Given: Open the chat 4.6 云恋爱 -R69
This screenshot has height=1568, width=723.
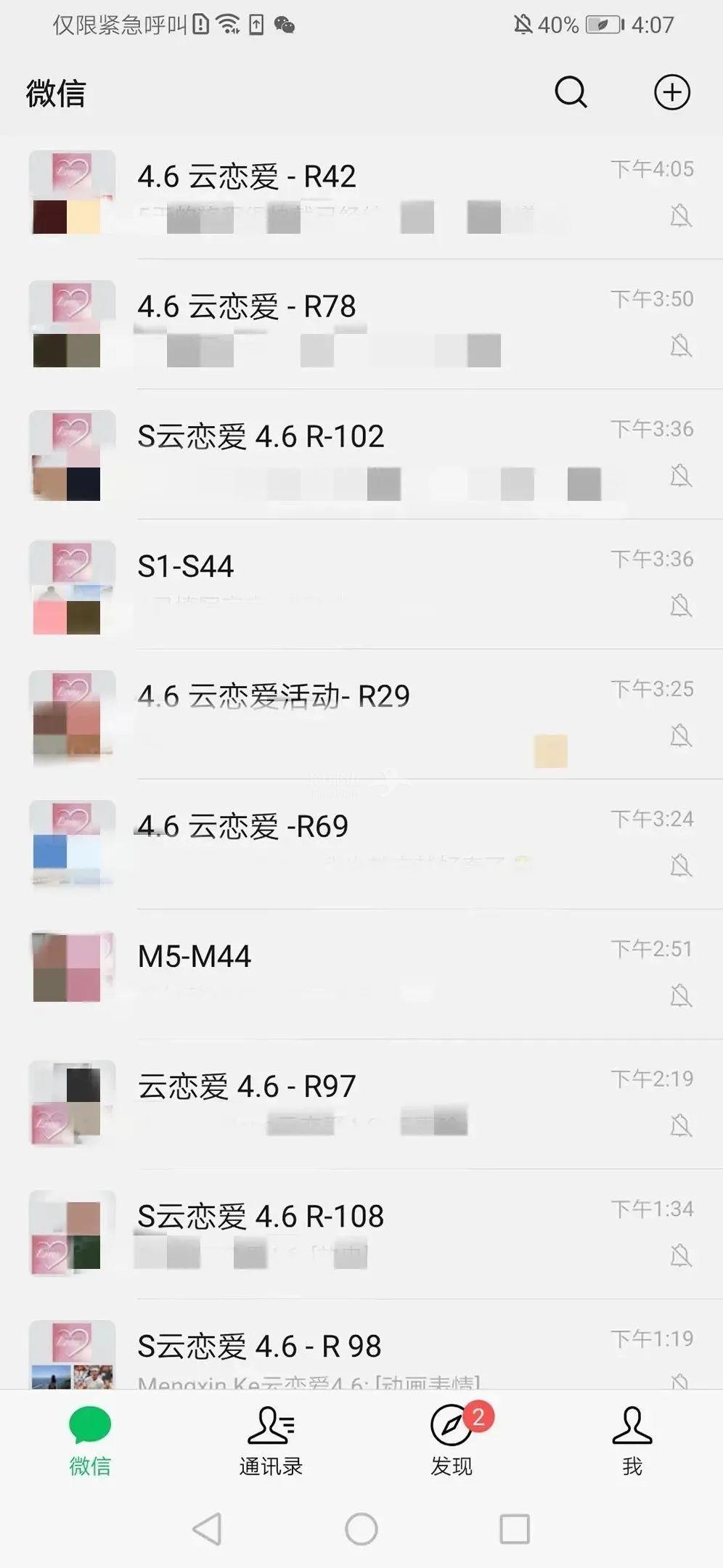Looking at the screenshot, I should pyautogui.click(x=363, y=843).
